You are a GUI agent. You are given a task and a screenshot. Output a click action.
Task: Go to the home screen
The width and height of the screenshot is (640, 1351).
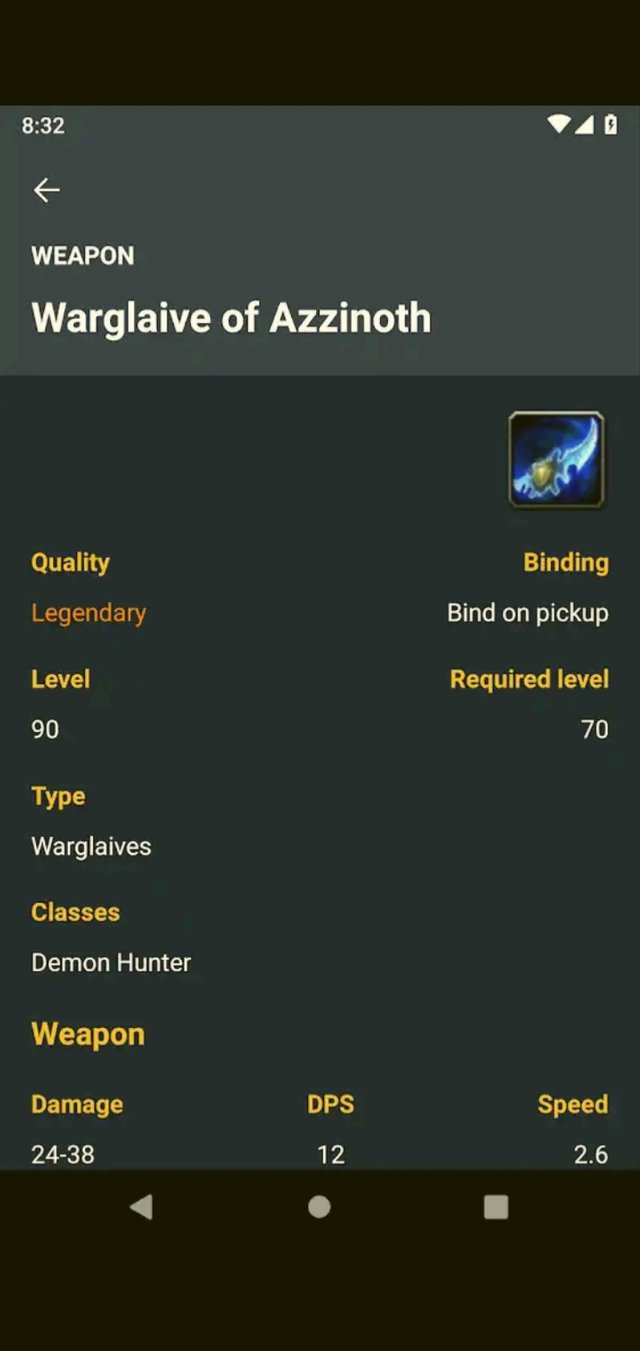pos(319,1207)
